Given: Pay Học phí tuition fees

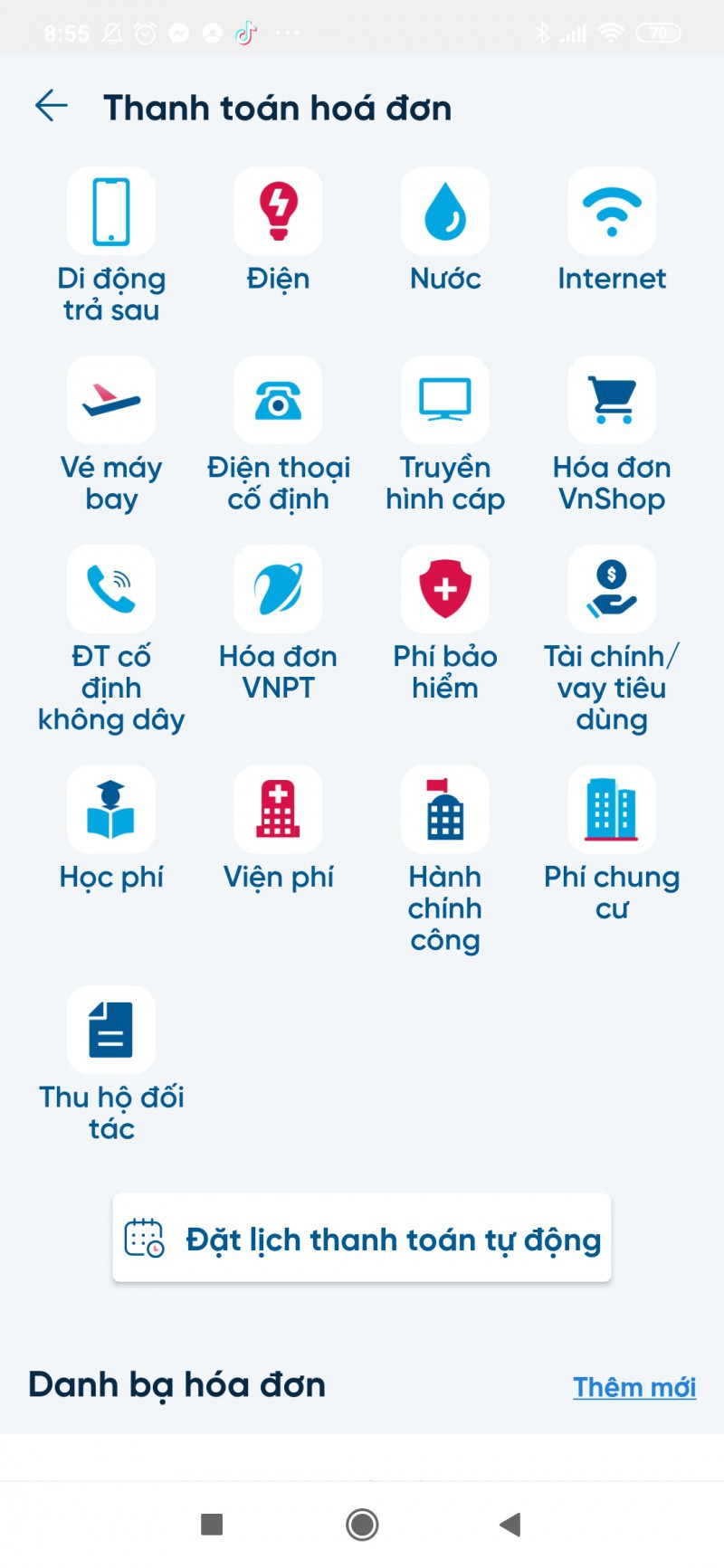Looking at the screenshot, I should (111, 810).
